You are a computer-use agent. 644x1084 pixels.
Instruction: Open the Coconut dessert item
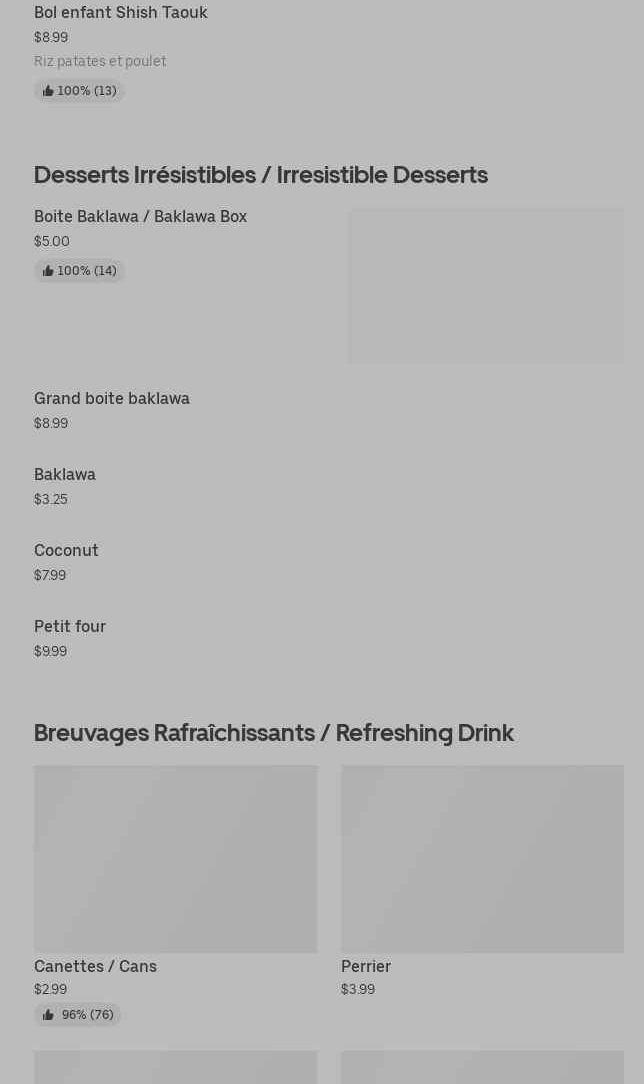pyautogui.click(x=329, y=563)
